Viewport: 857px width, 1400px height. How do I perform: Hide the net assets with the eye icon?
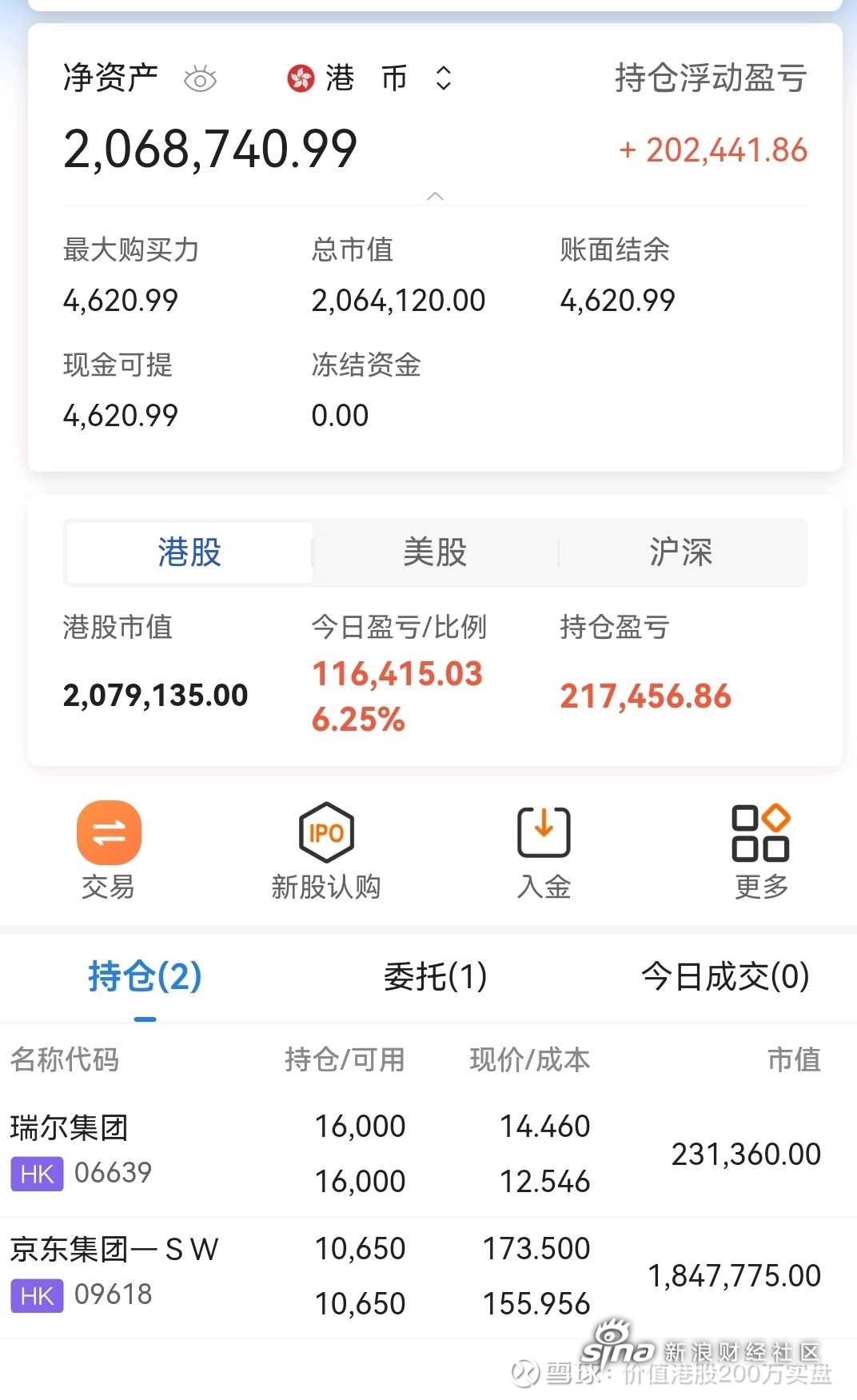[x=200, y=79]
